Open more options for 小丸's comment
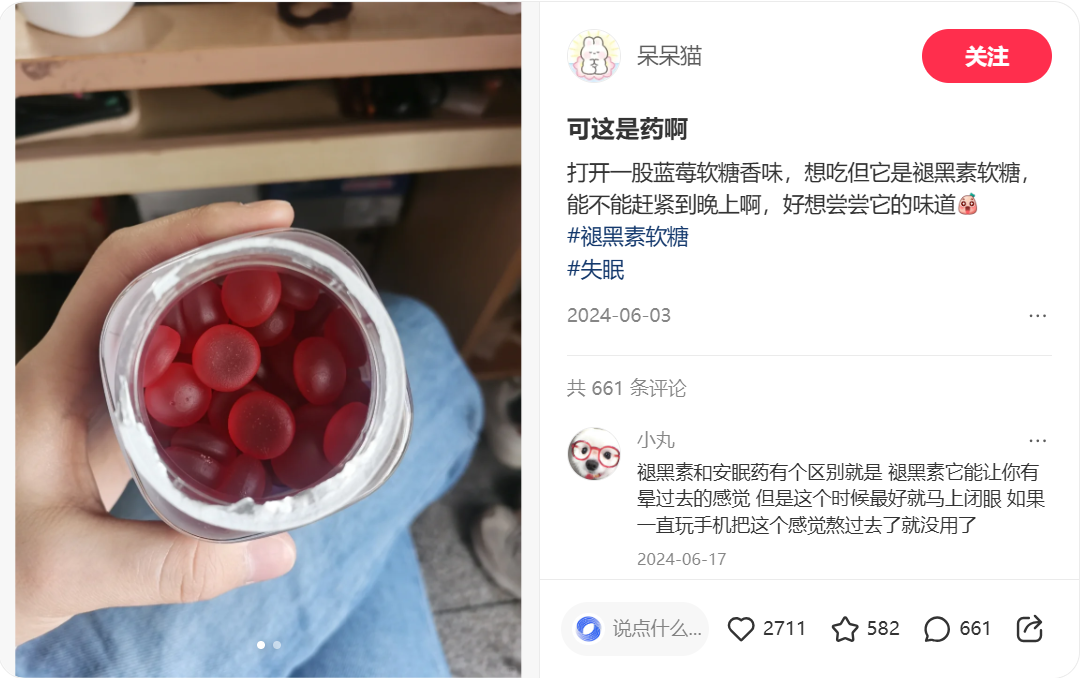Screen dimensions: 1080x678 1037,440
